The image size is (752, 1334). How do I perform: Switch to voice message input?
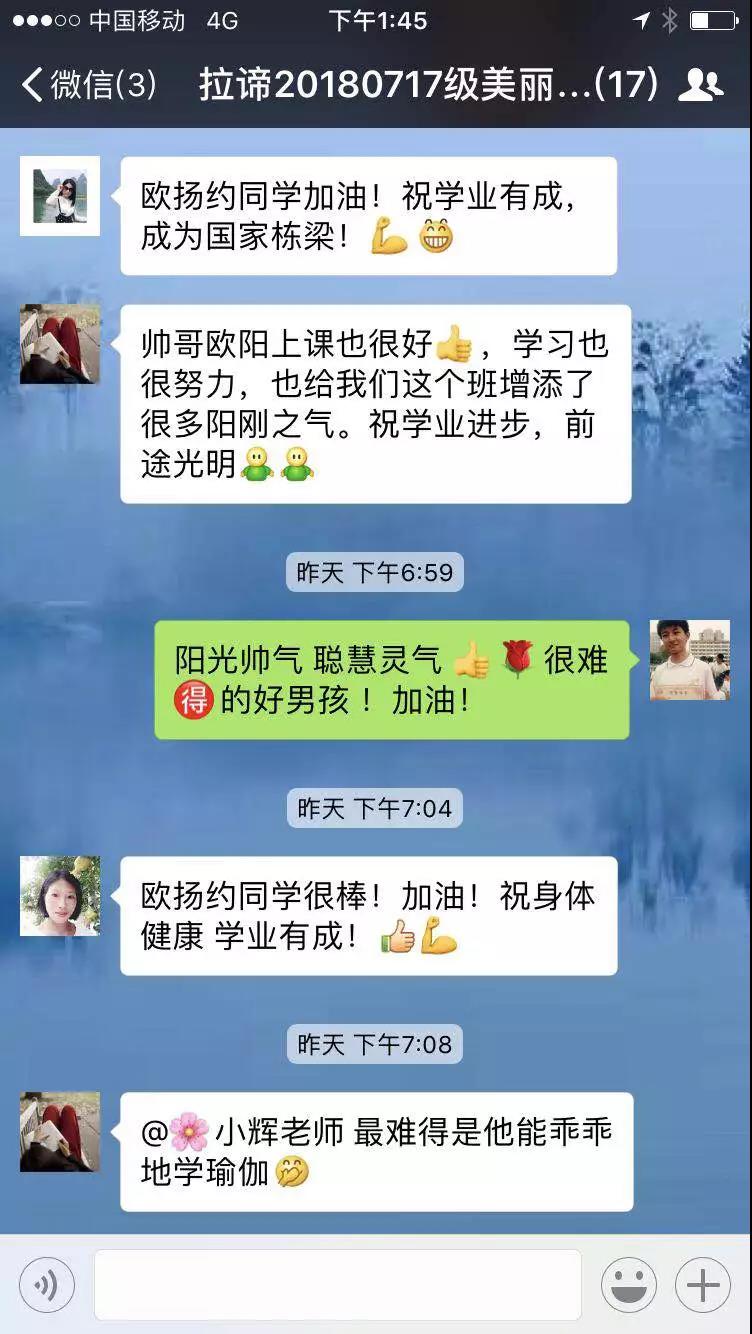coord(46,1285)
